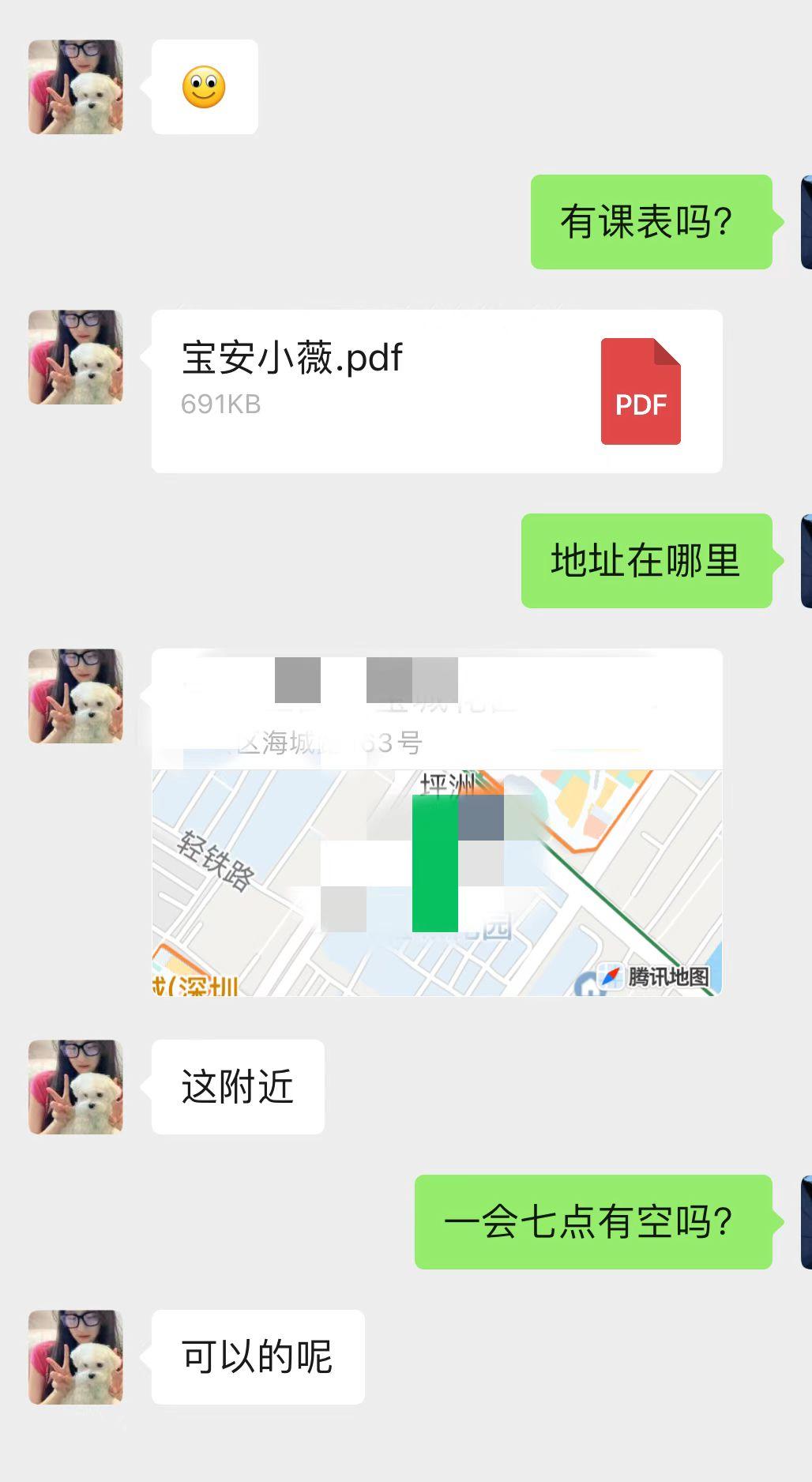Open the contact's avatar beside the PDF message
Screen dimensions: 812x1482
(x=75, y=355)
